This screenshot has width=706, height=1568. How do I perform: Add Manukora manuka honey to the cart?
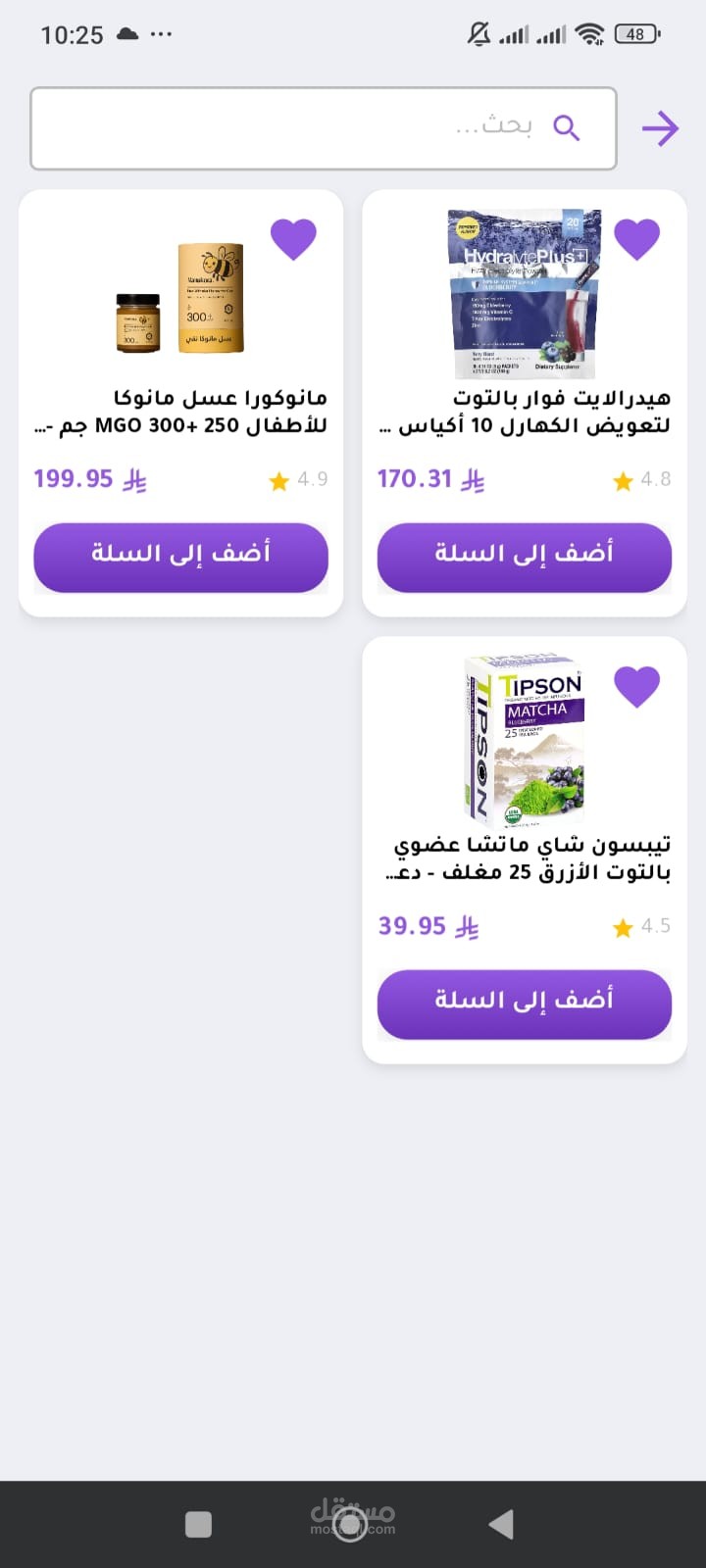(180, 557)
